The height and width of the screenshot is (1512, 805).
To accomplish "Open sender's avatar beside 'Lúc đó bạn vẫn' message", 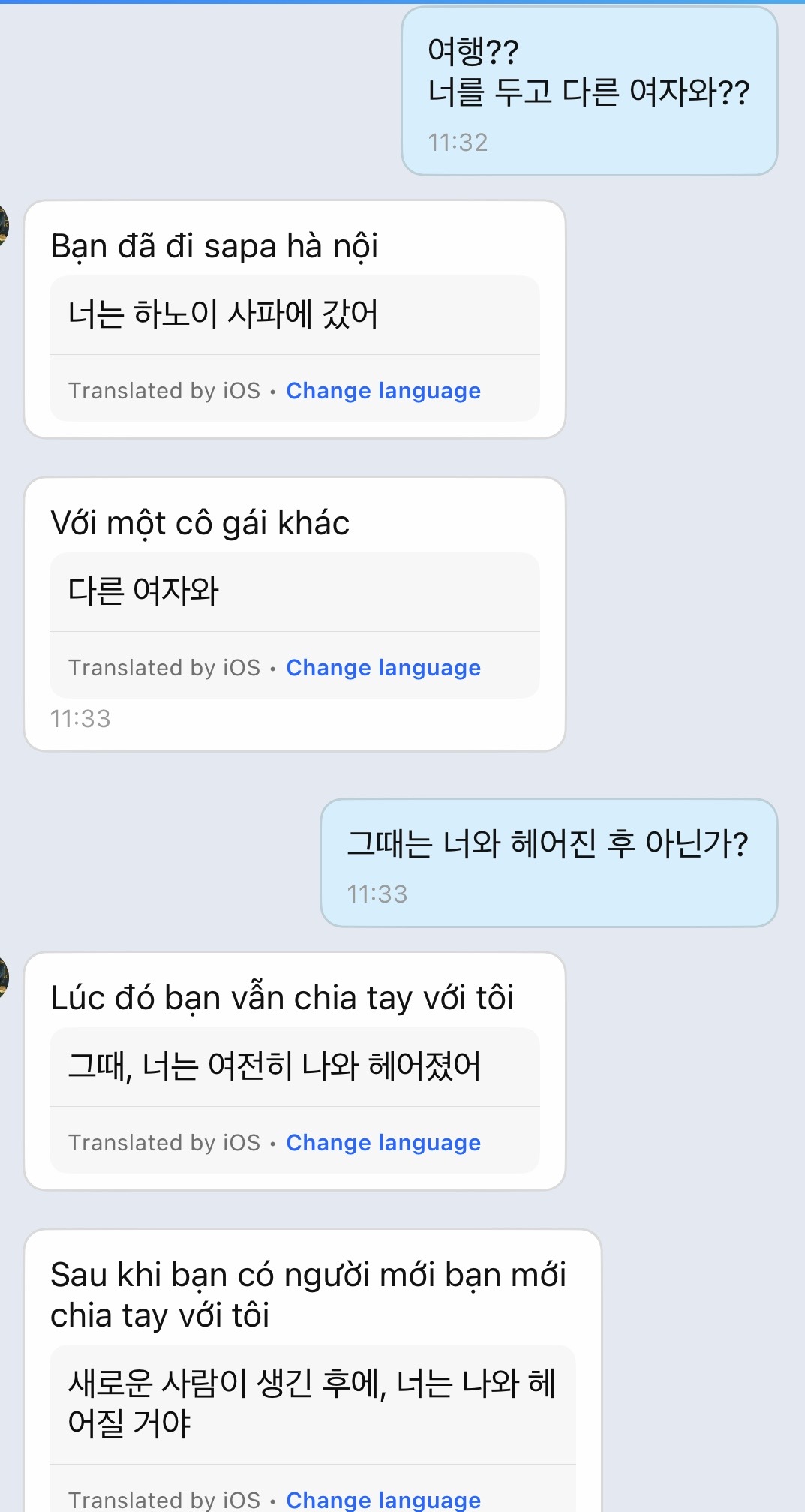I will pos(4,978).
